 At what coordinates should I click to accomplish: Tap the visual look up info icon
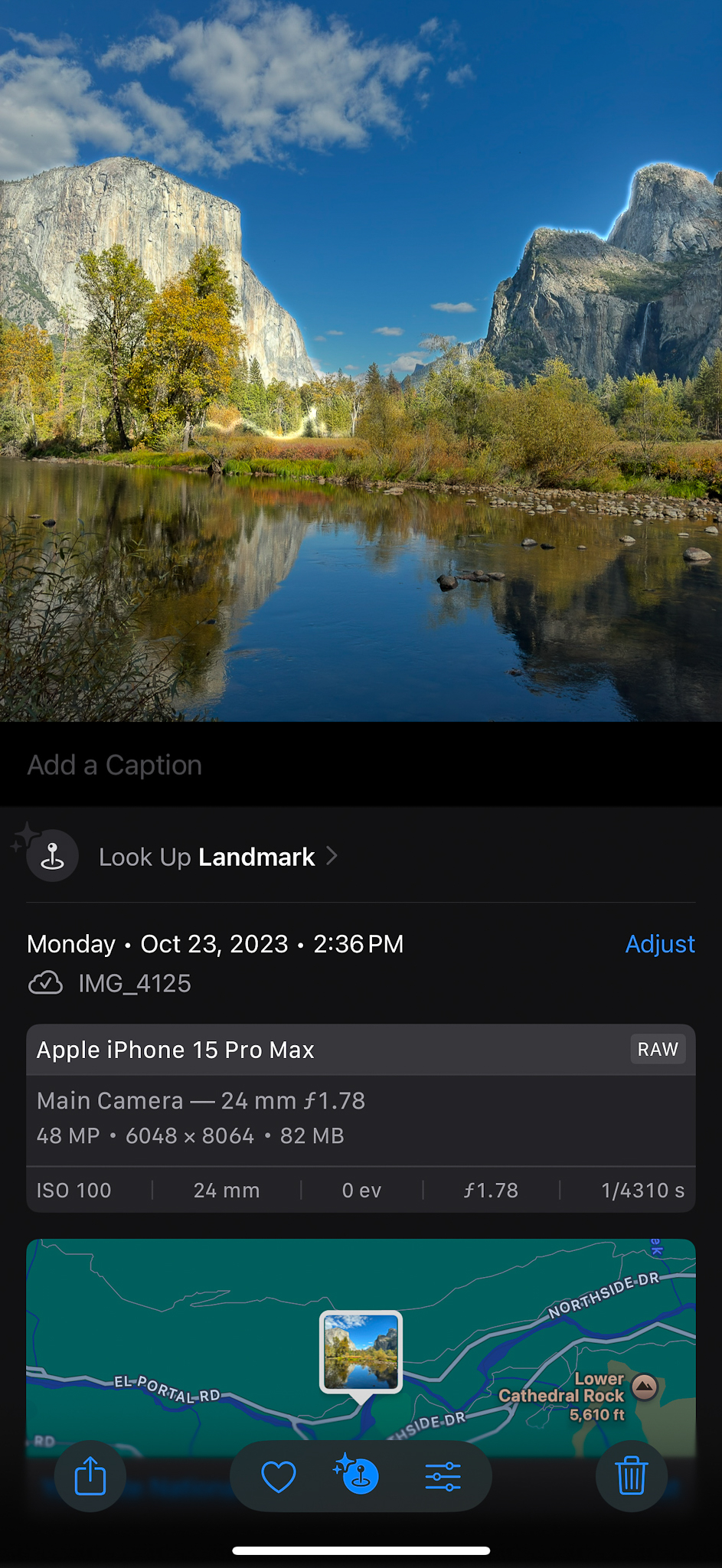point(358,1475)
